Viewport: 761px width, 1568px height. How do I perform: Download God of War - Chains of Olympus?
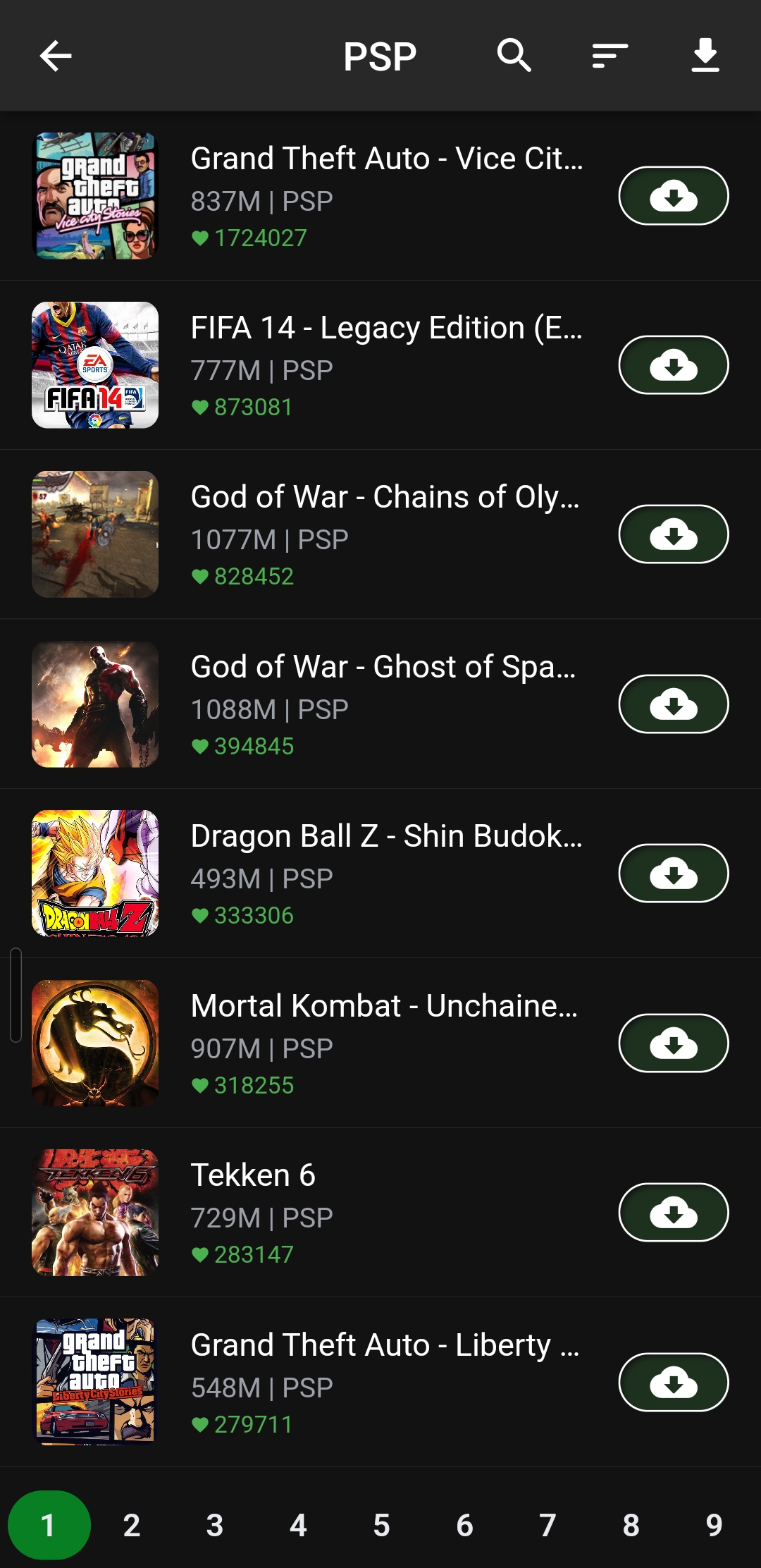pos(674,534)
